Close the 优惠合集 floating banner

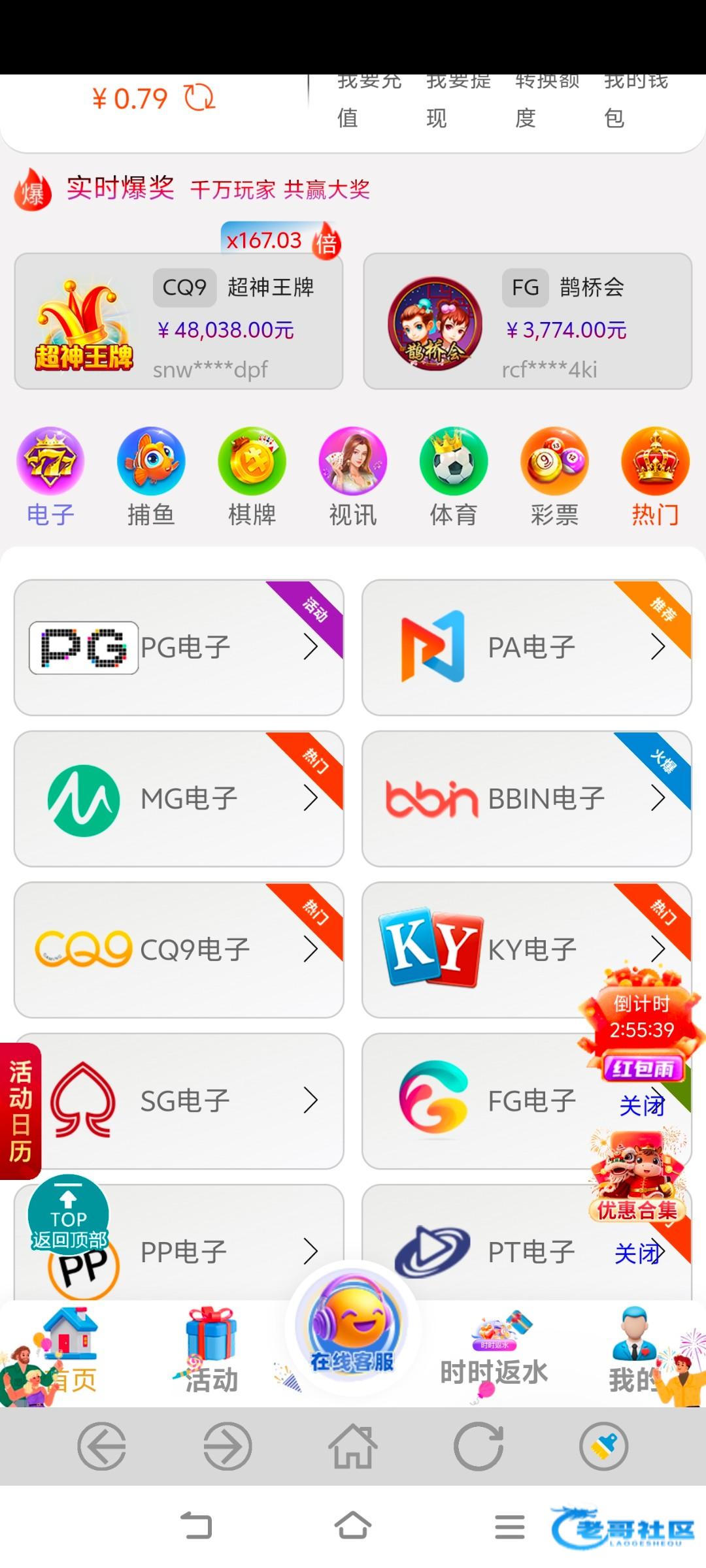(637, 1253)
